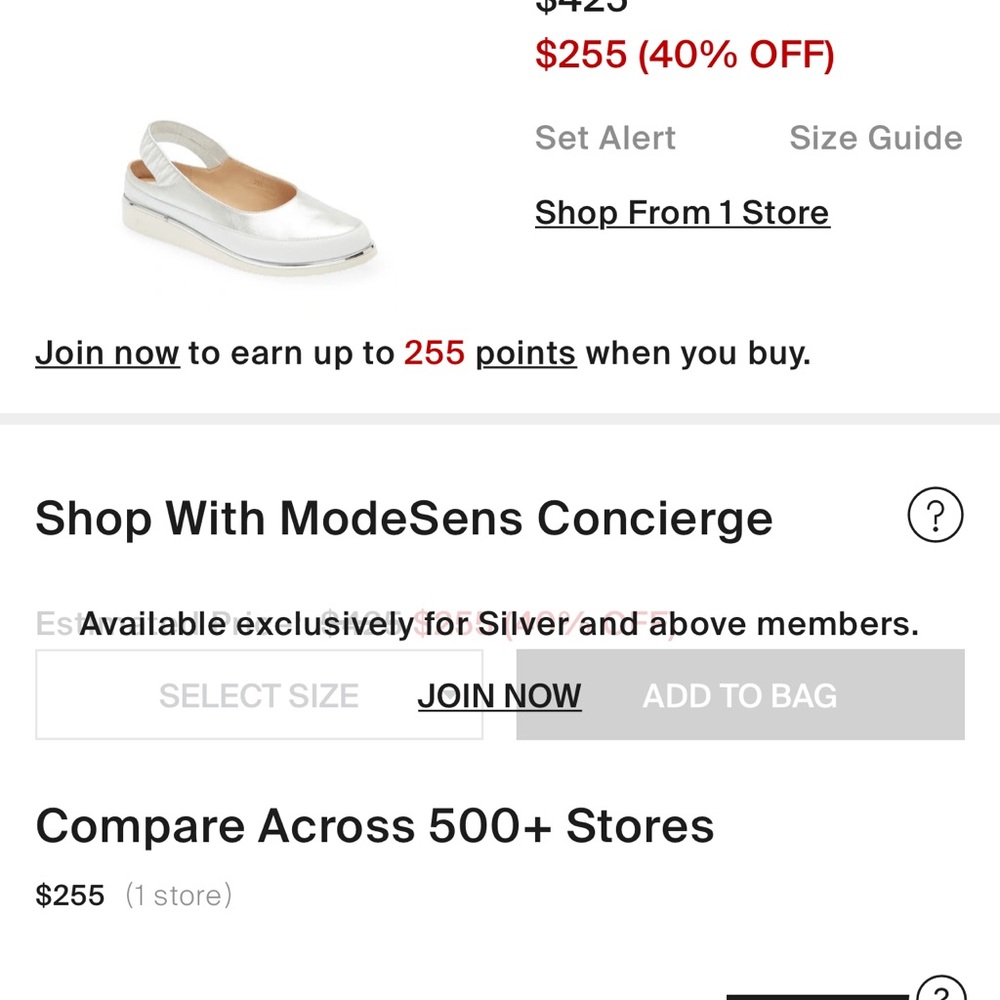The height and width of the screenshot is (1000, 1000).
Task: Tap the Add to Bag button
Action: 740,696
